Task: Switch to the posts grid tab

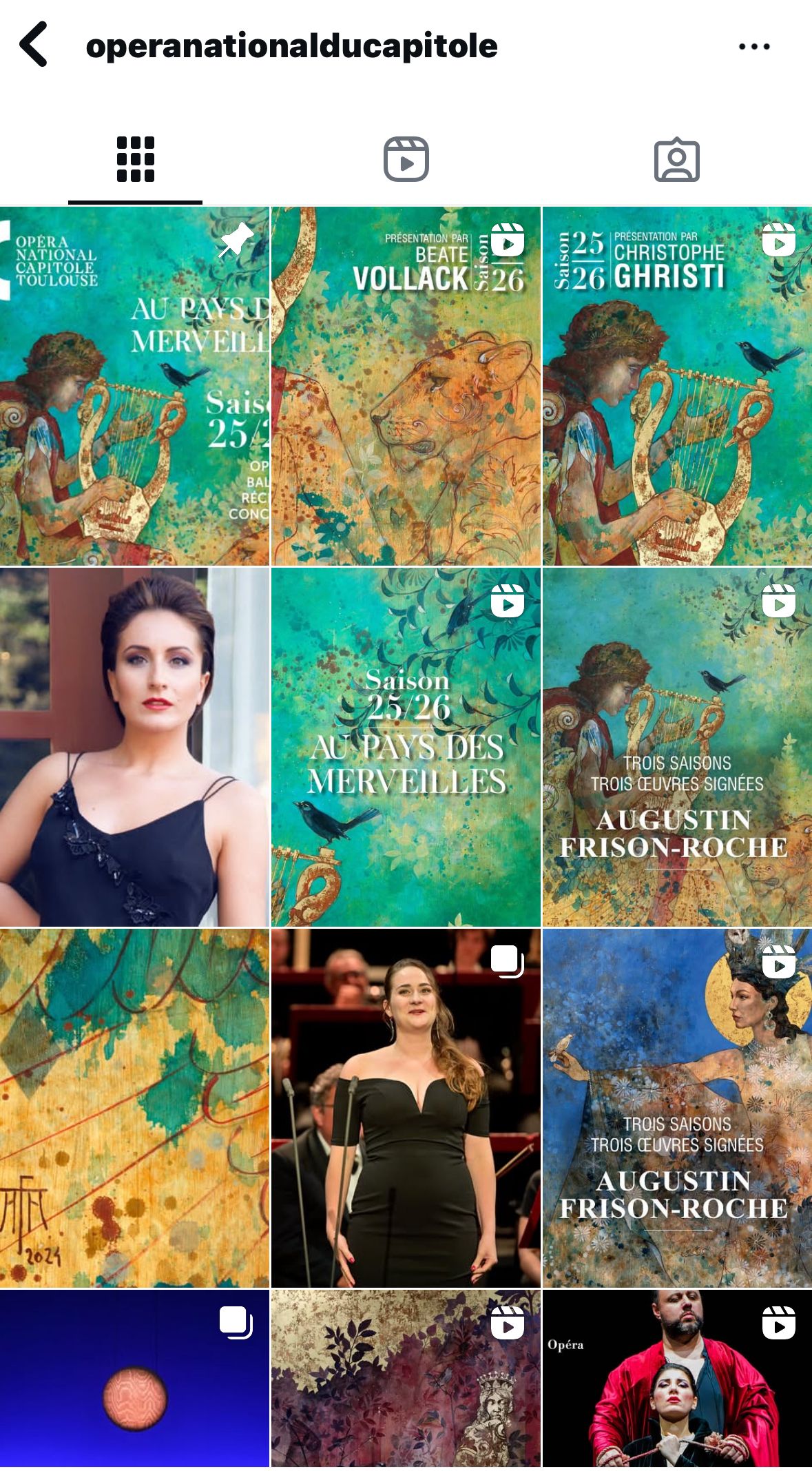Action: tap(135, 160)
